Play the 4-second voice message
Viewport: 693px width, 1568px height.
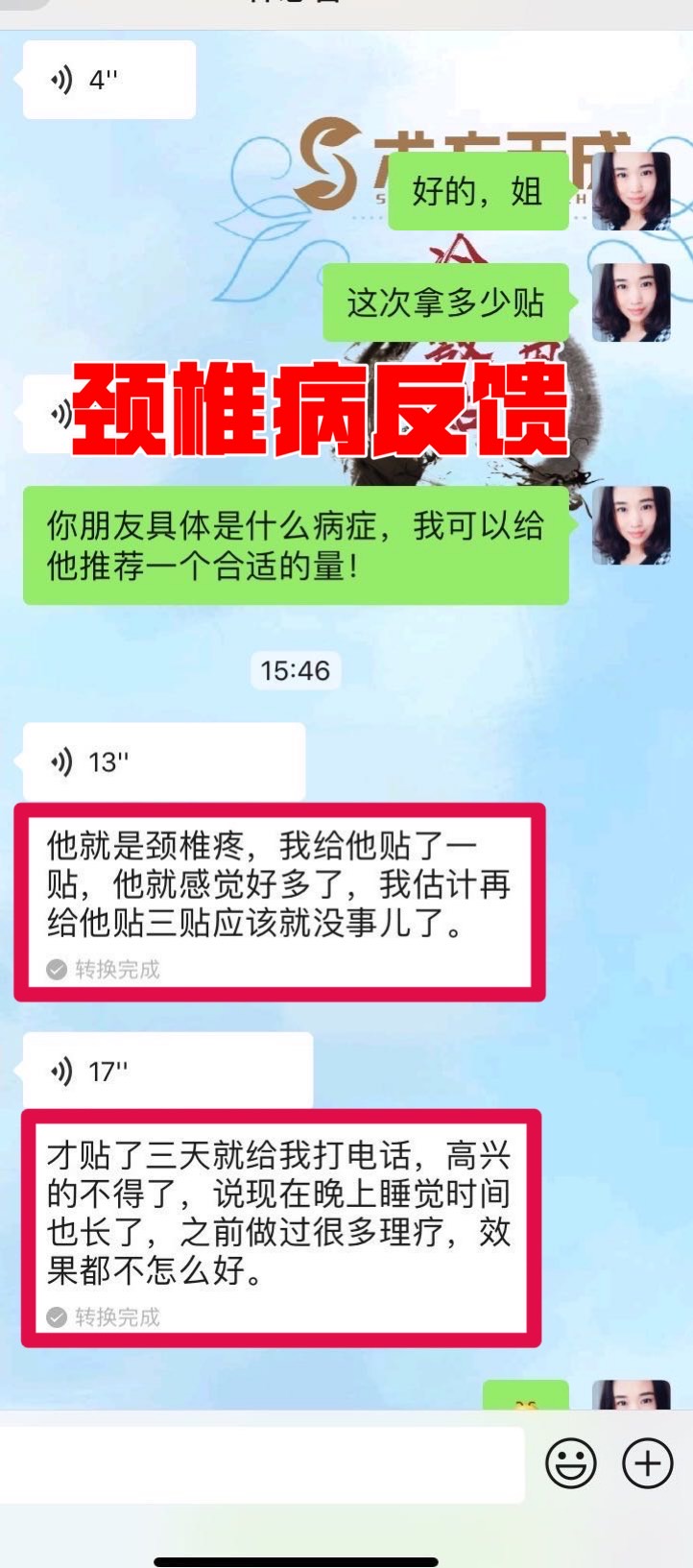pos(108,80)
